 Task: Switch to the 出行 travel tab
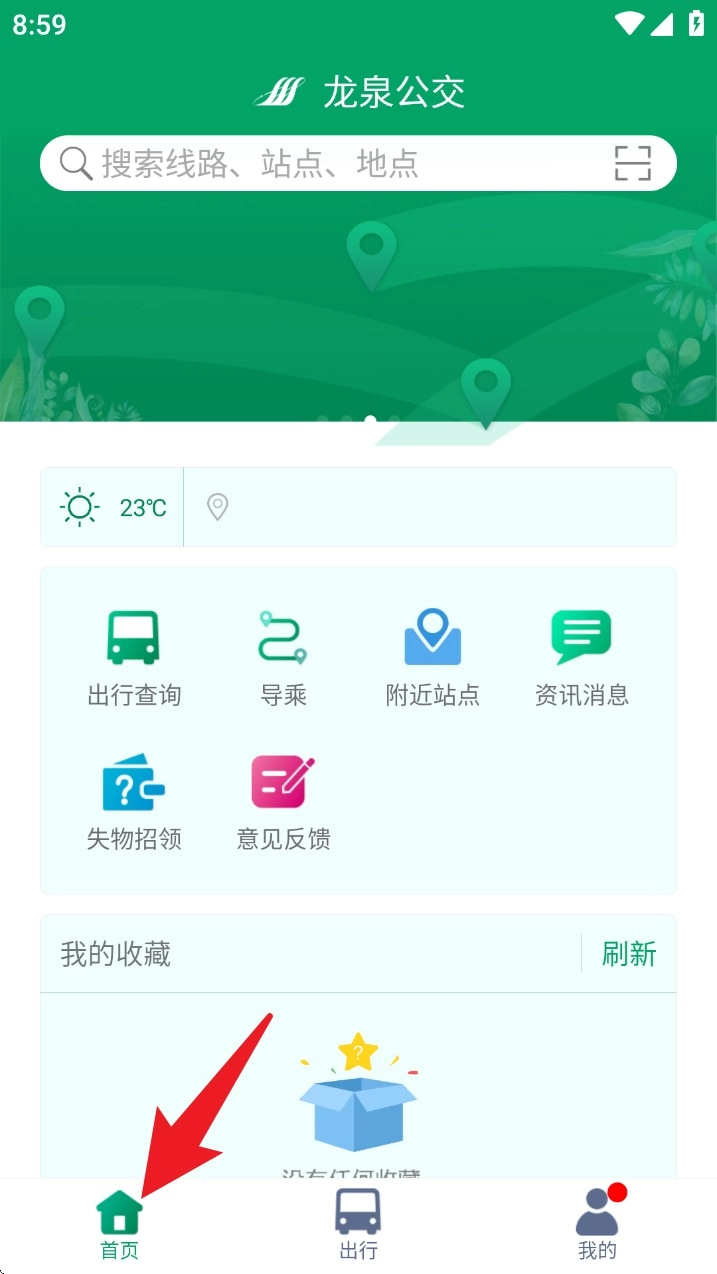[x=358, y=1225]
